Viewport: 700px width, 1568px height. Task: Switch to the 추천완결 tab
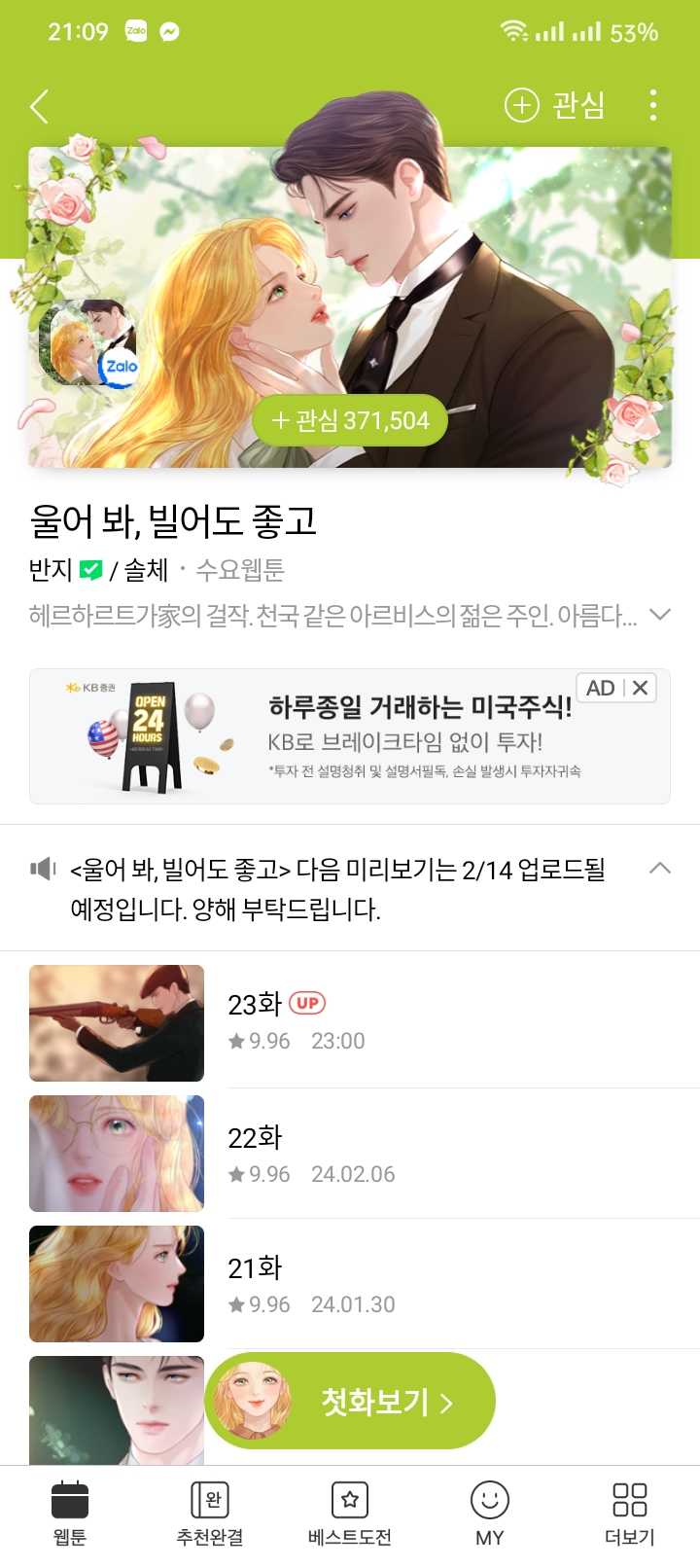pyautogui.click(x=210, y=1514)
